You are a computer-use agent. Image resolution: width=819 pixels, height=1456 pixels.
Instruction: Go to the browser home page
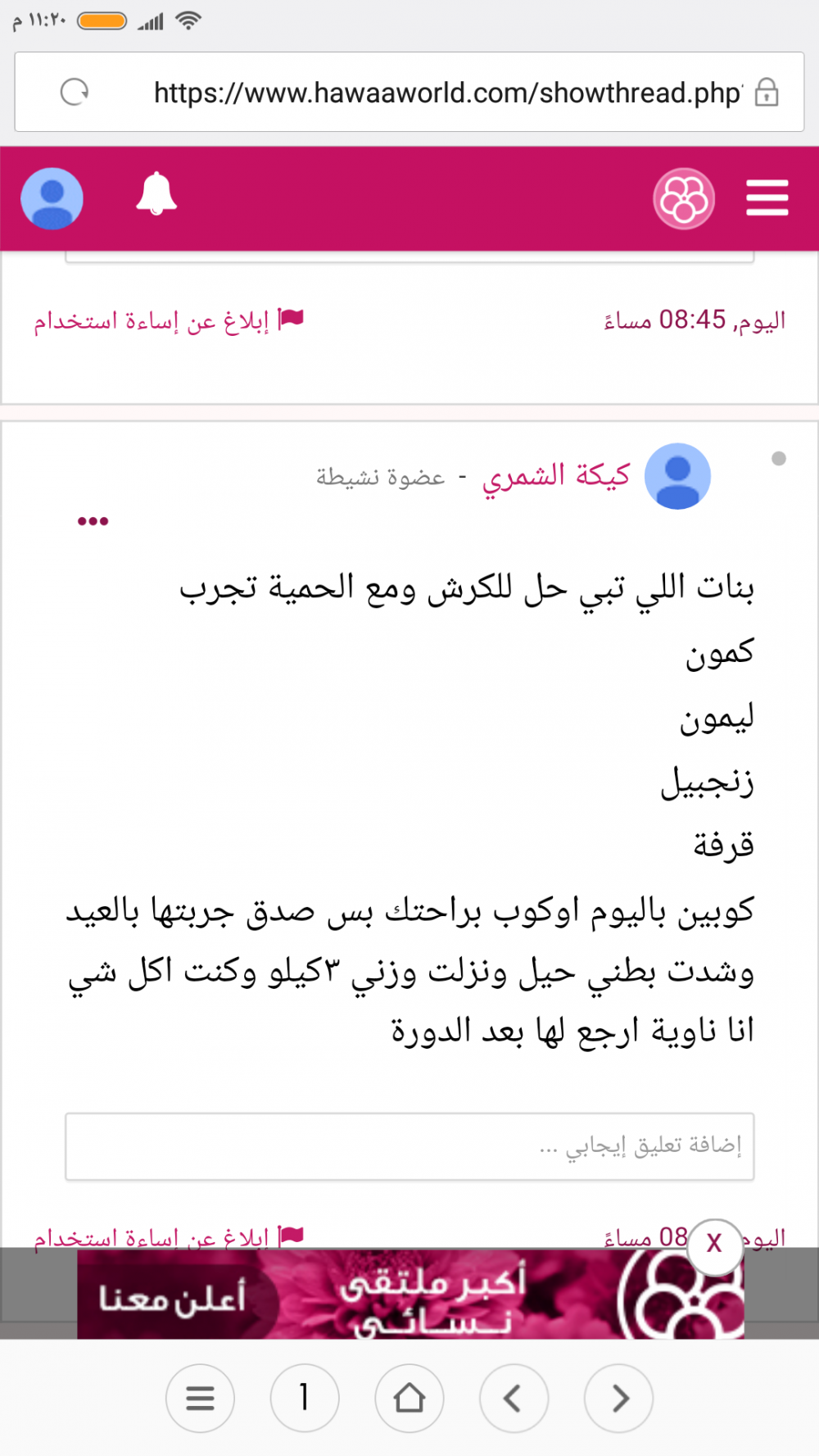(409, 1398)
